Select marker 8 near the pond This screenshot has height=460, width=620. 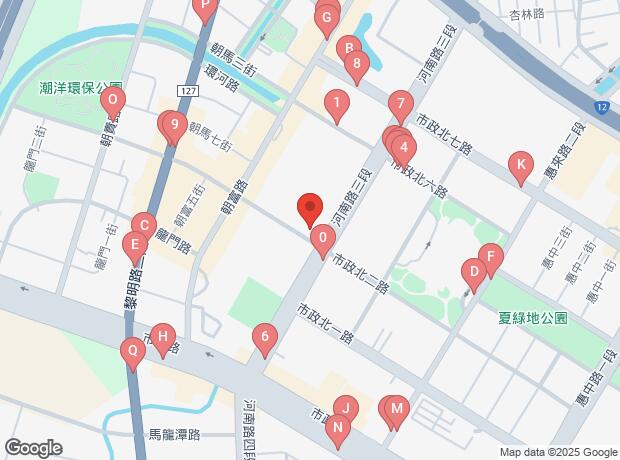[357, 67]
